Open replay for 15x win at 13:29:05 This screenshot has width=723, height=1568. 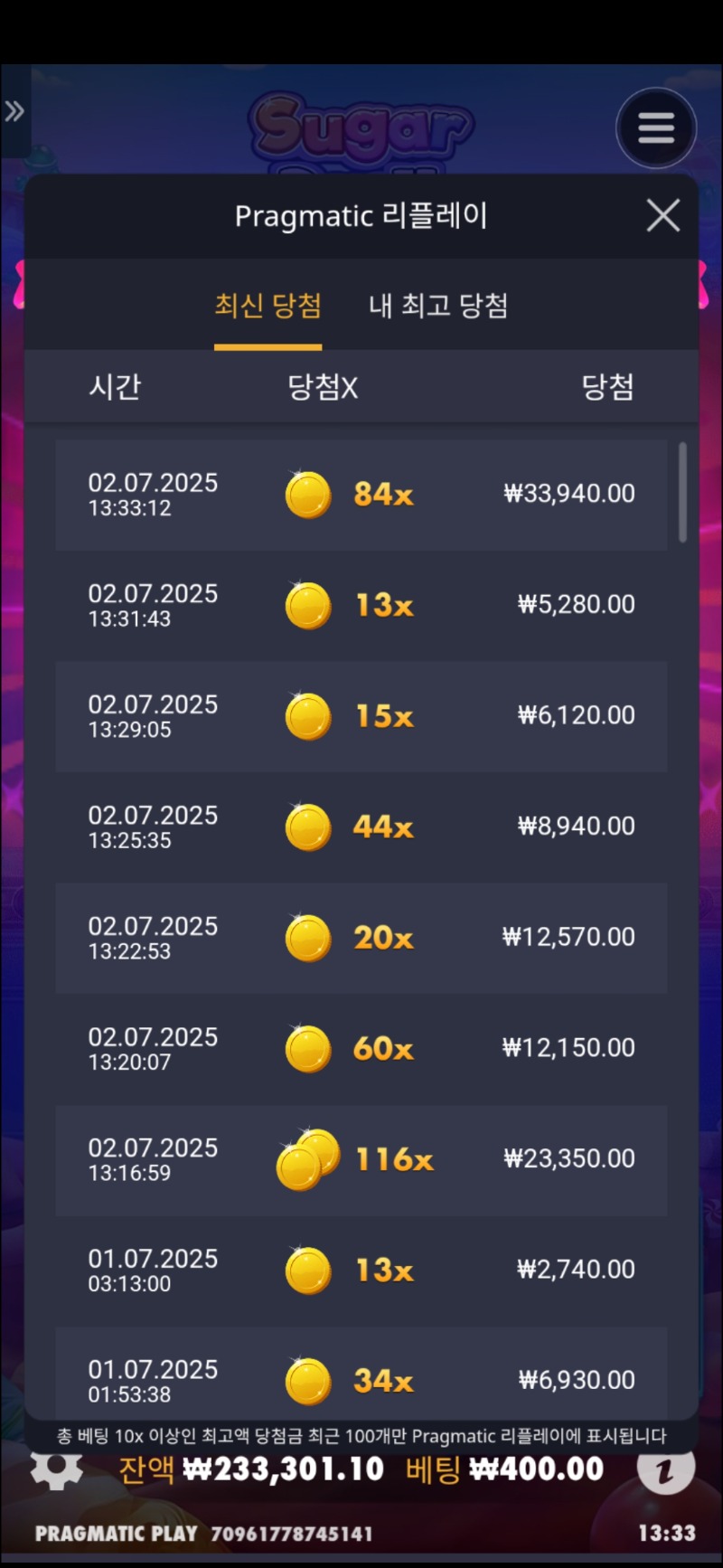pos(361,716)
